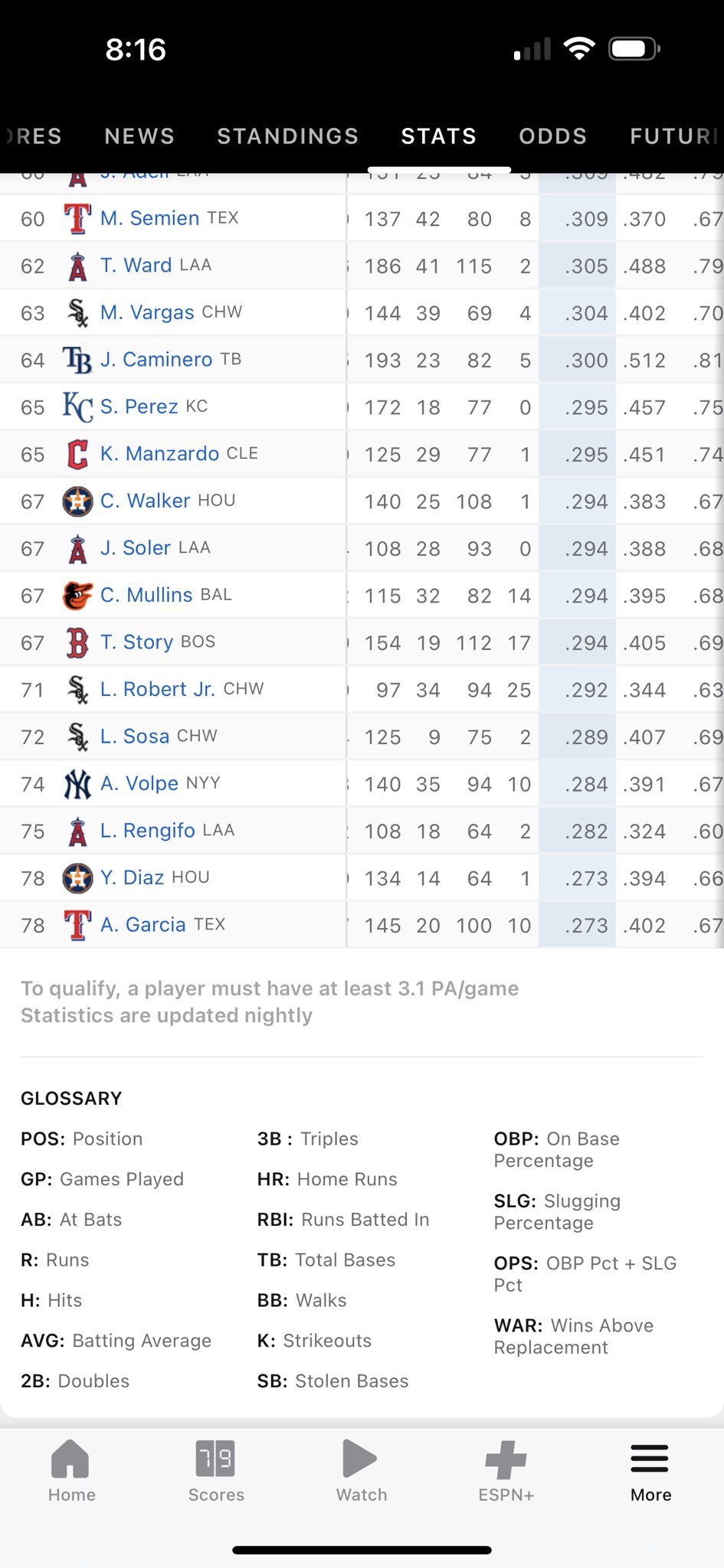View A. Volpe's player profile
The image size is (724, 1568).
(x=139, y=783)
